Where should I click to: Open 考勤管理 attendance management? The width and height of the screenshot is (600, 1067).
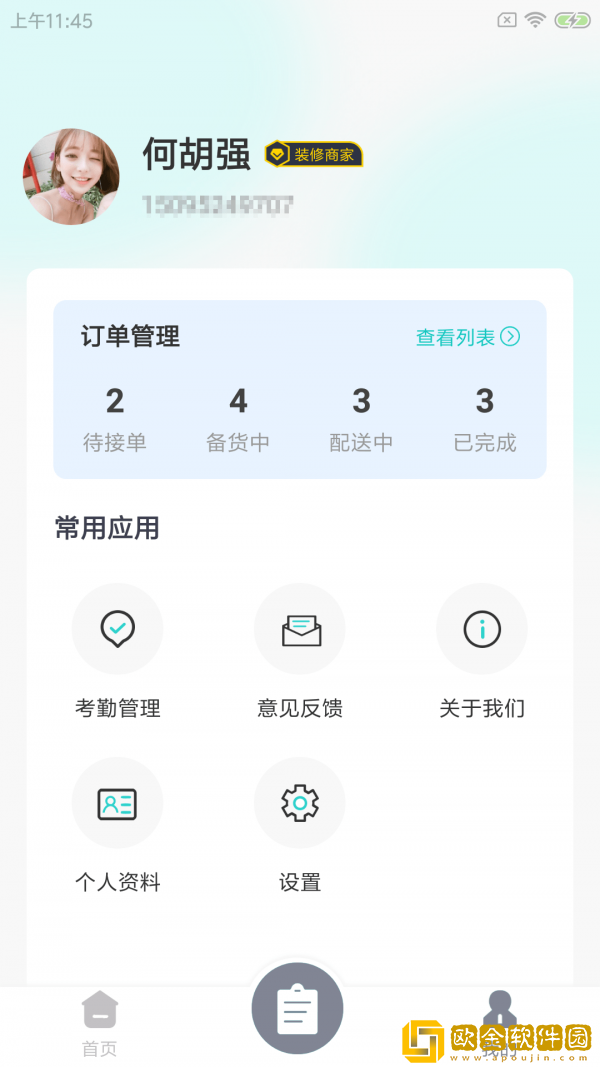[x=118, y=650]
